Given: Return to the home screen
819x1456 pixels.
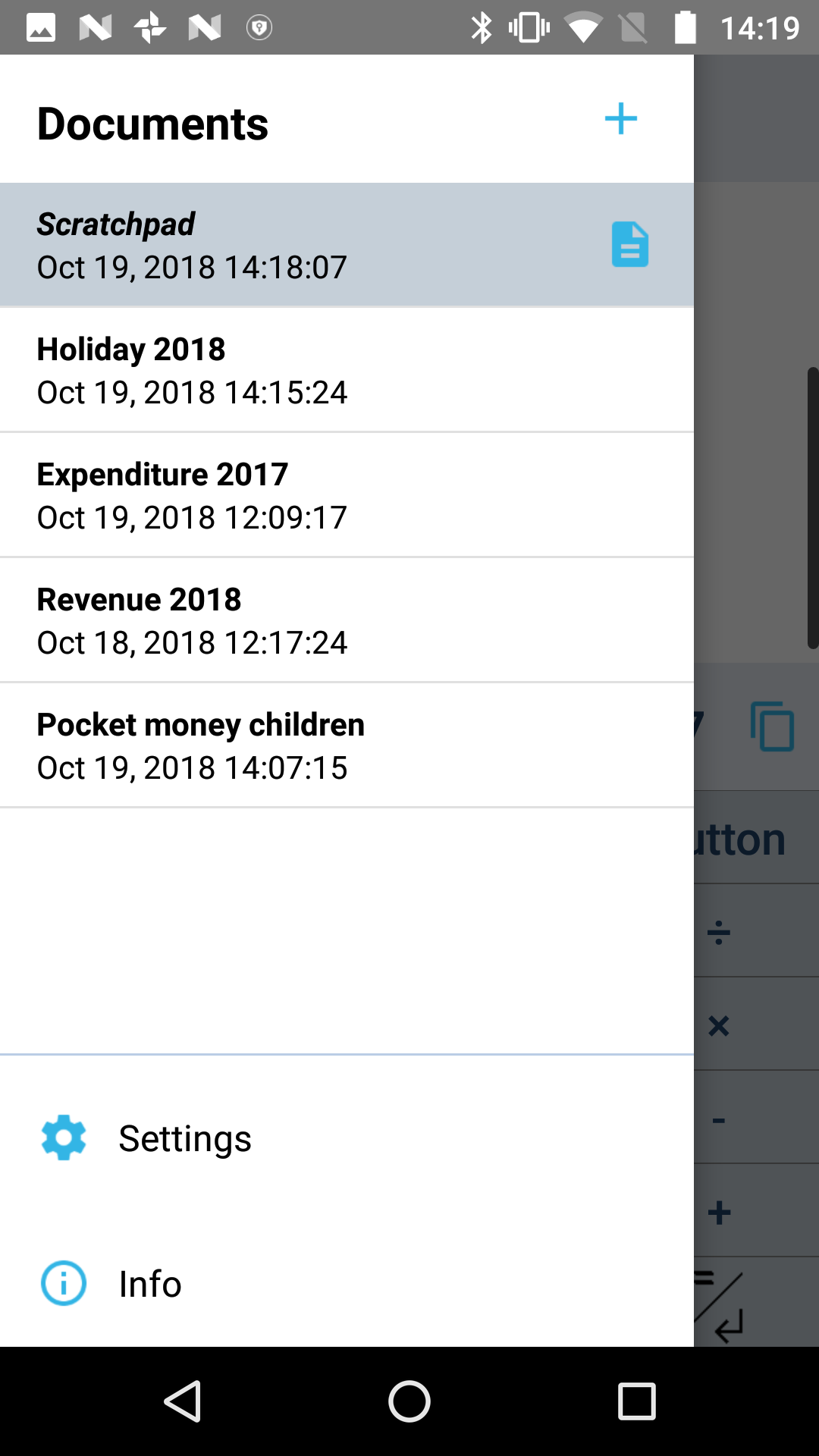Looking at the screenshot, I should point(409,1401).
